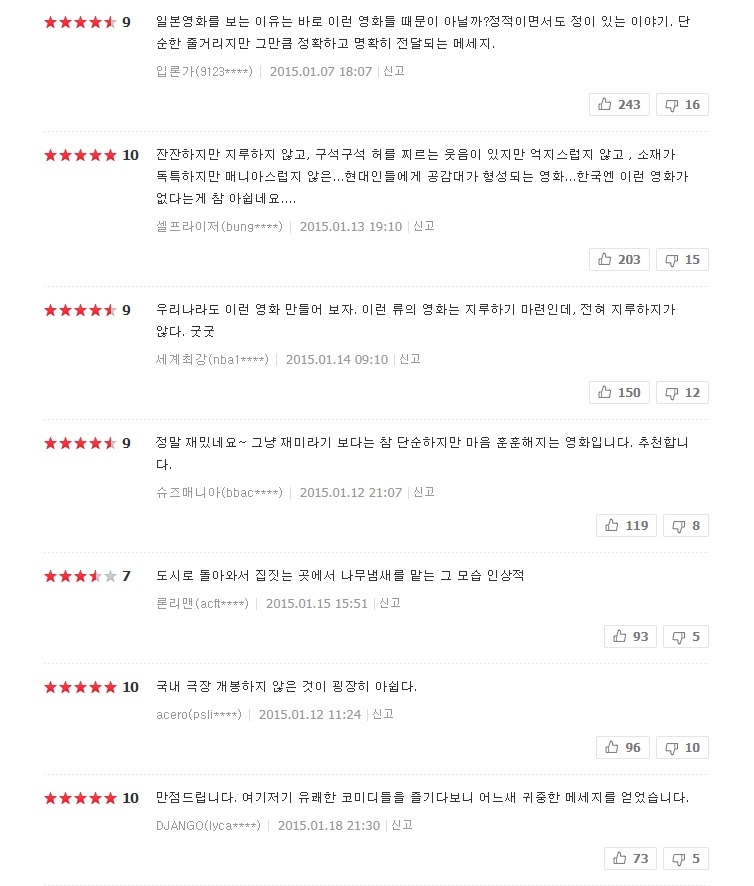Report the review by 입론가
Image resolution: width=754 pixels, height=886 pixels.
pyautogui.click(x=395, y=72)
